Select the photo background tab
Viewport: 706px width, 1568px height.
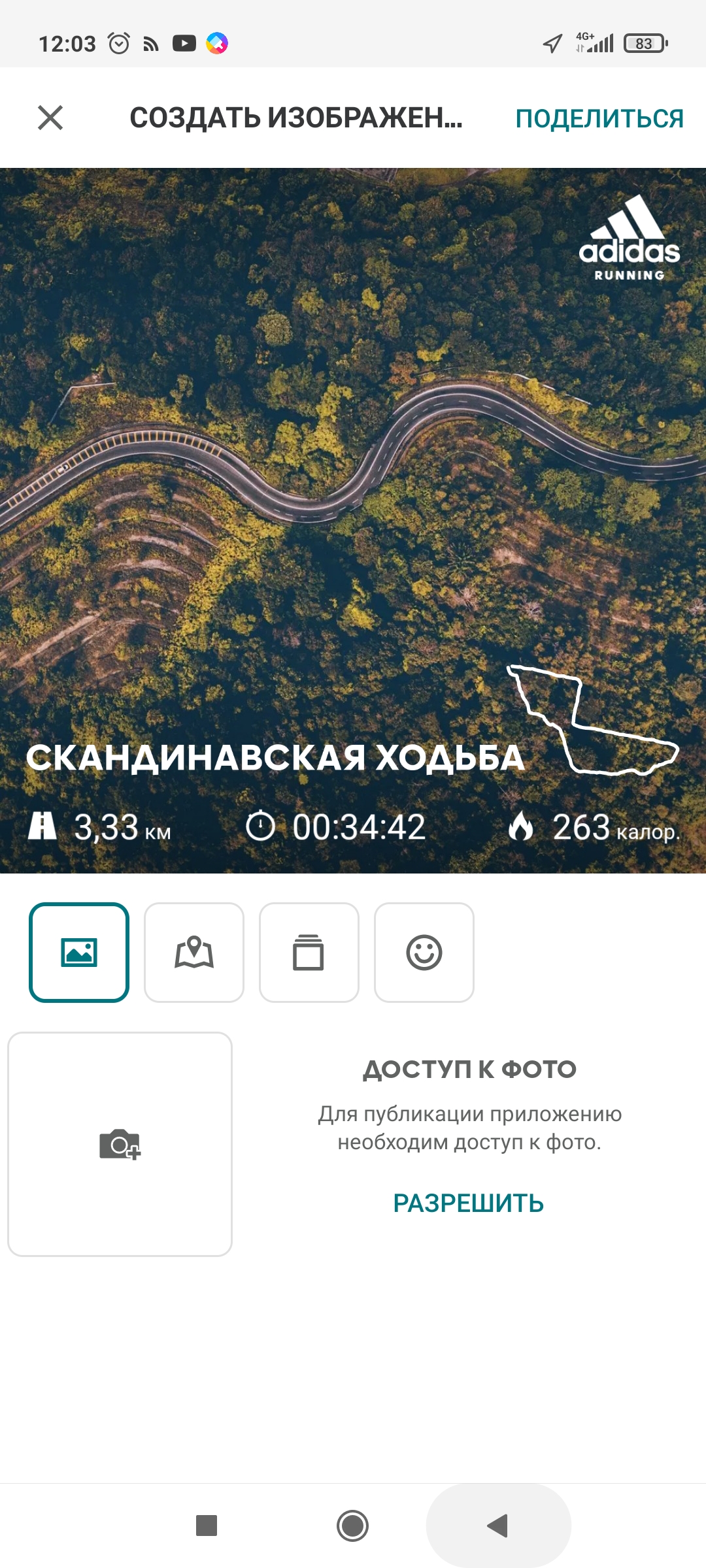point(79,952)
